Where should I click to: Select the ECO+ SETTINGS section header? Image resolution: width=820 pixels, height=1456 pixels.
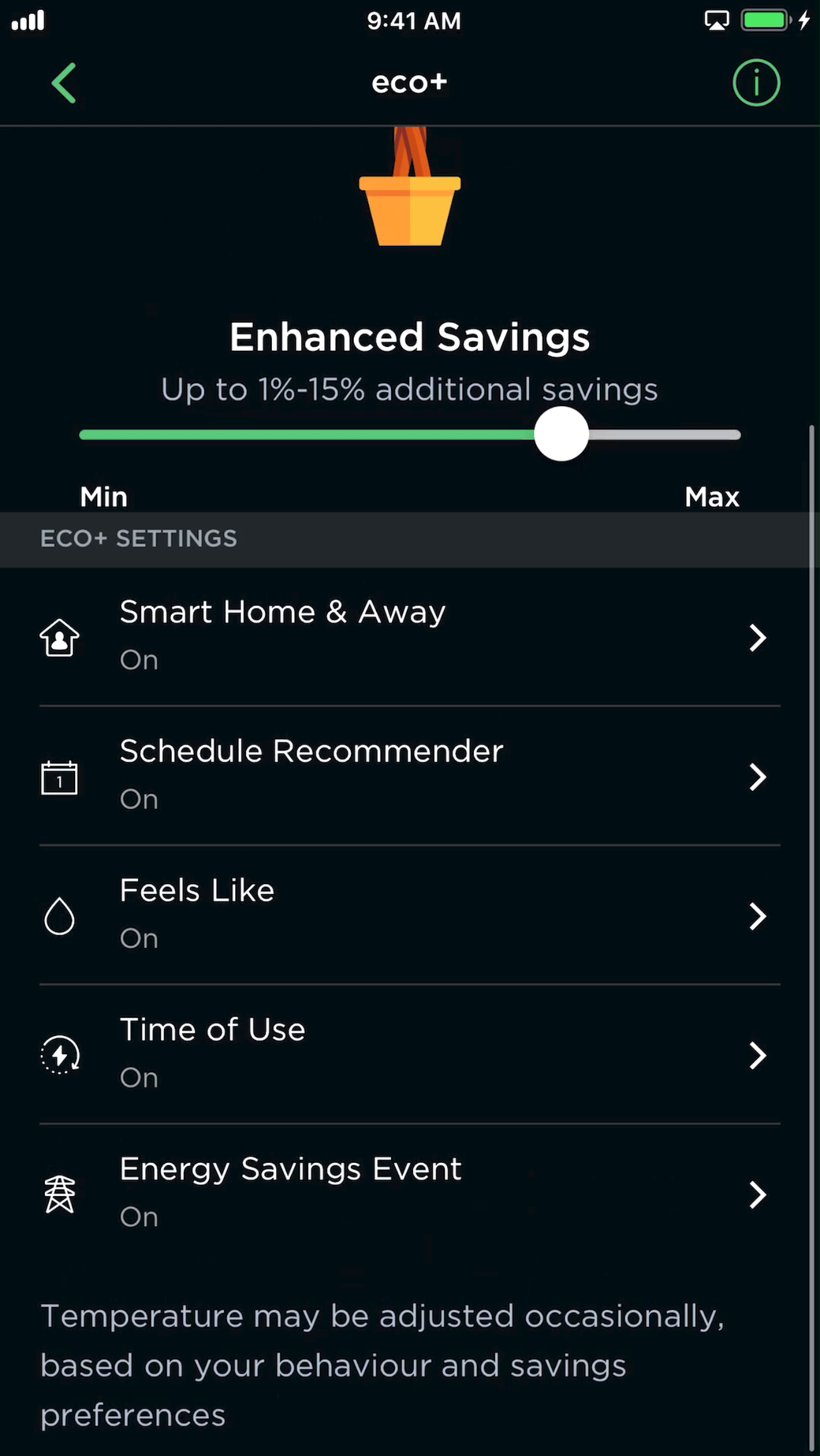[x=139, y=539]
